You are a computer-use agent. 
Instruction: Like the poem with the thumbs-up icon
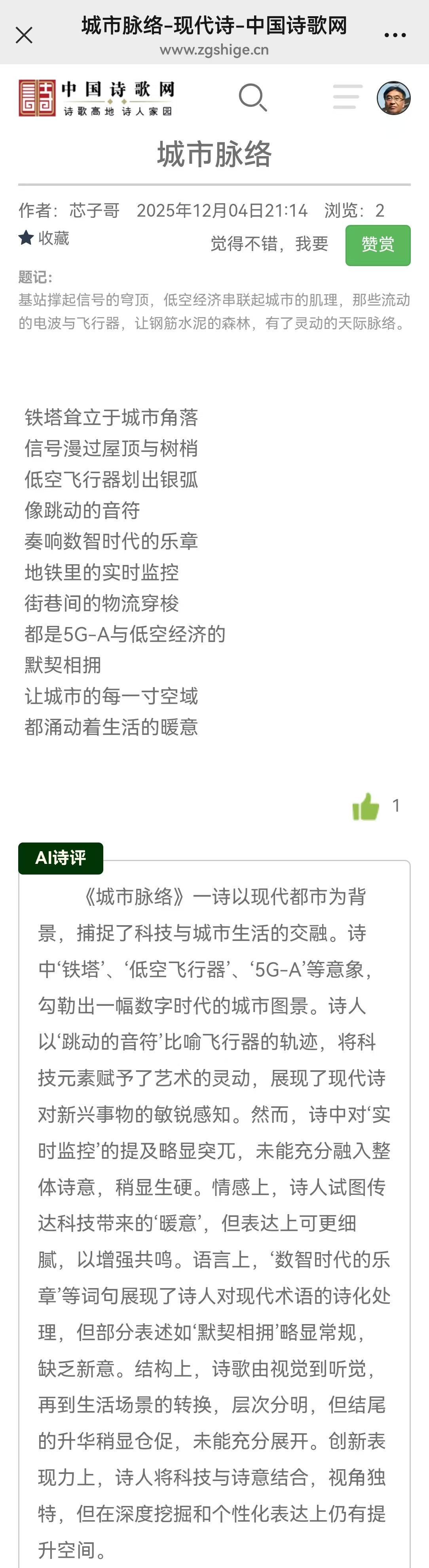pos(366,807)
